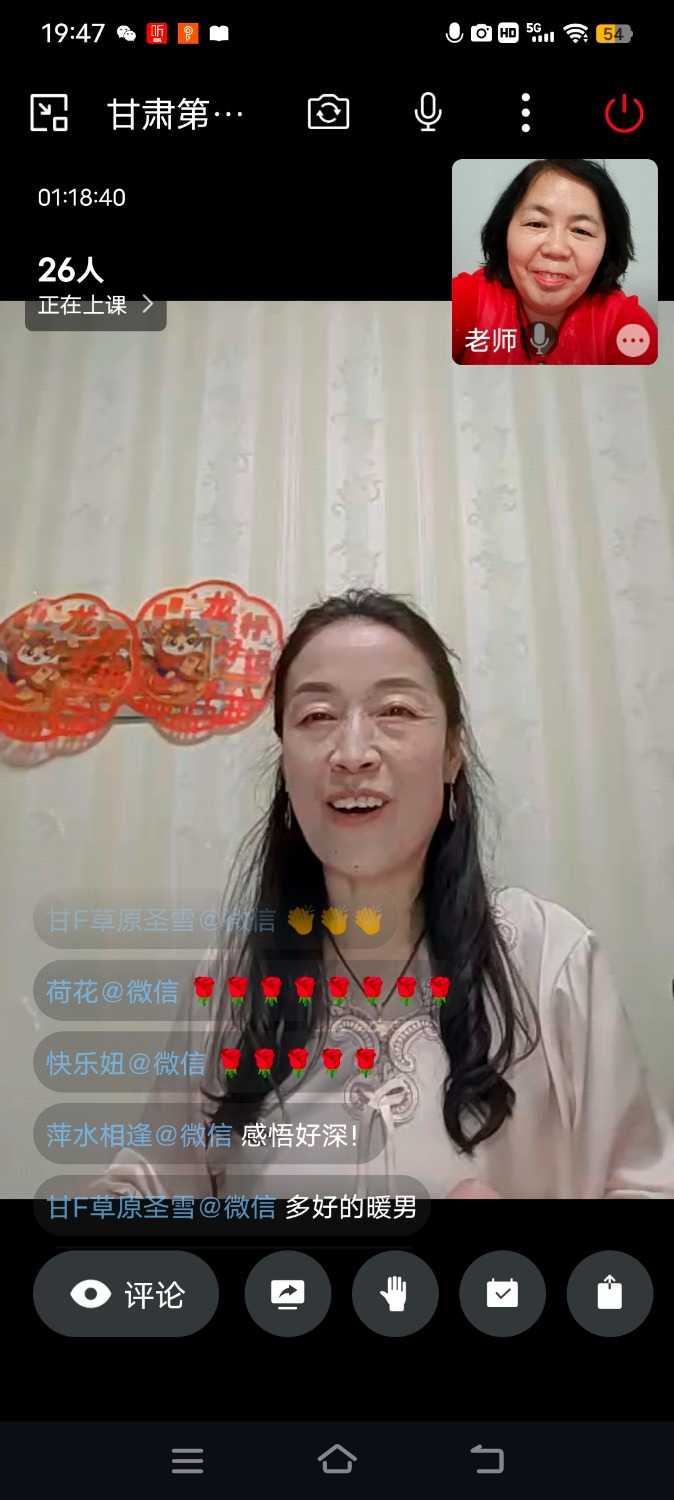Image resolution: width=674 pixels, height=1500 pixels.
Task: Share this live class
Action: tap(609, 1294)
